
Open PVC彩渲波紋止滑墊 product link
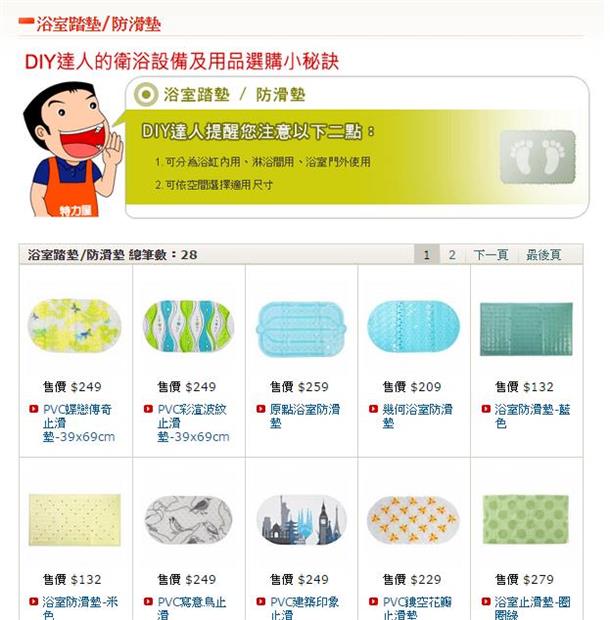192,422
